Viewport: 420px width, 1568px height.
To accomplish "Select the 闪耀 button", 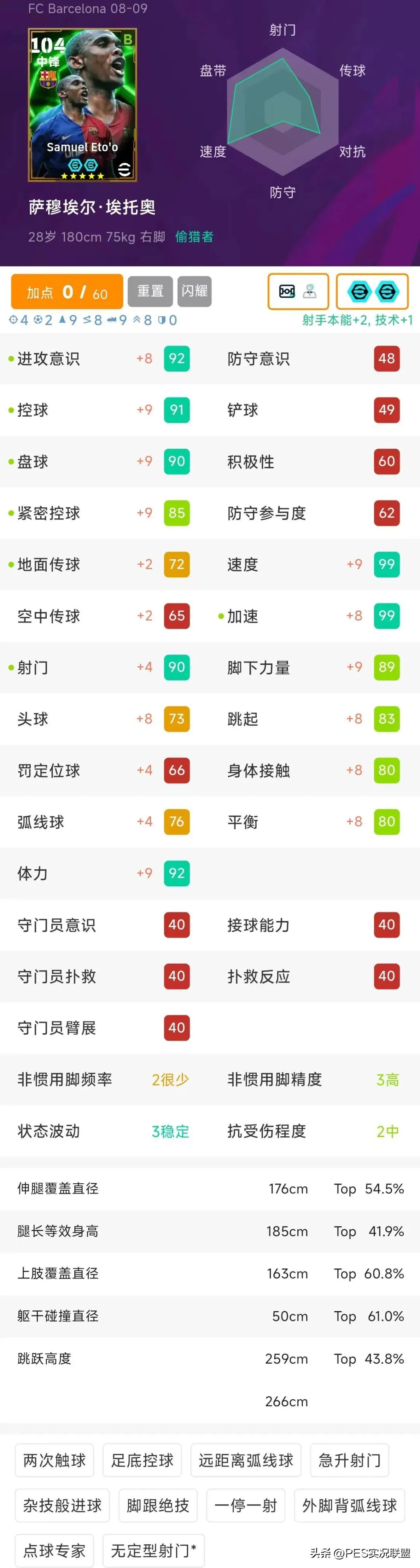I will click(x=194, y=291).
